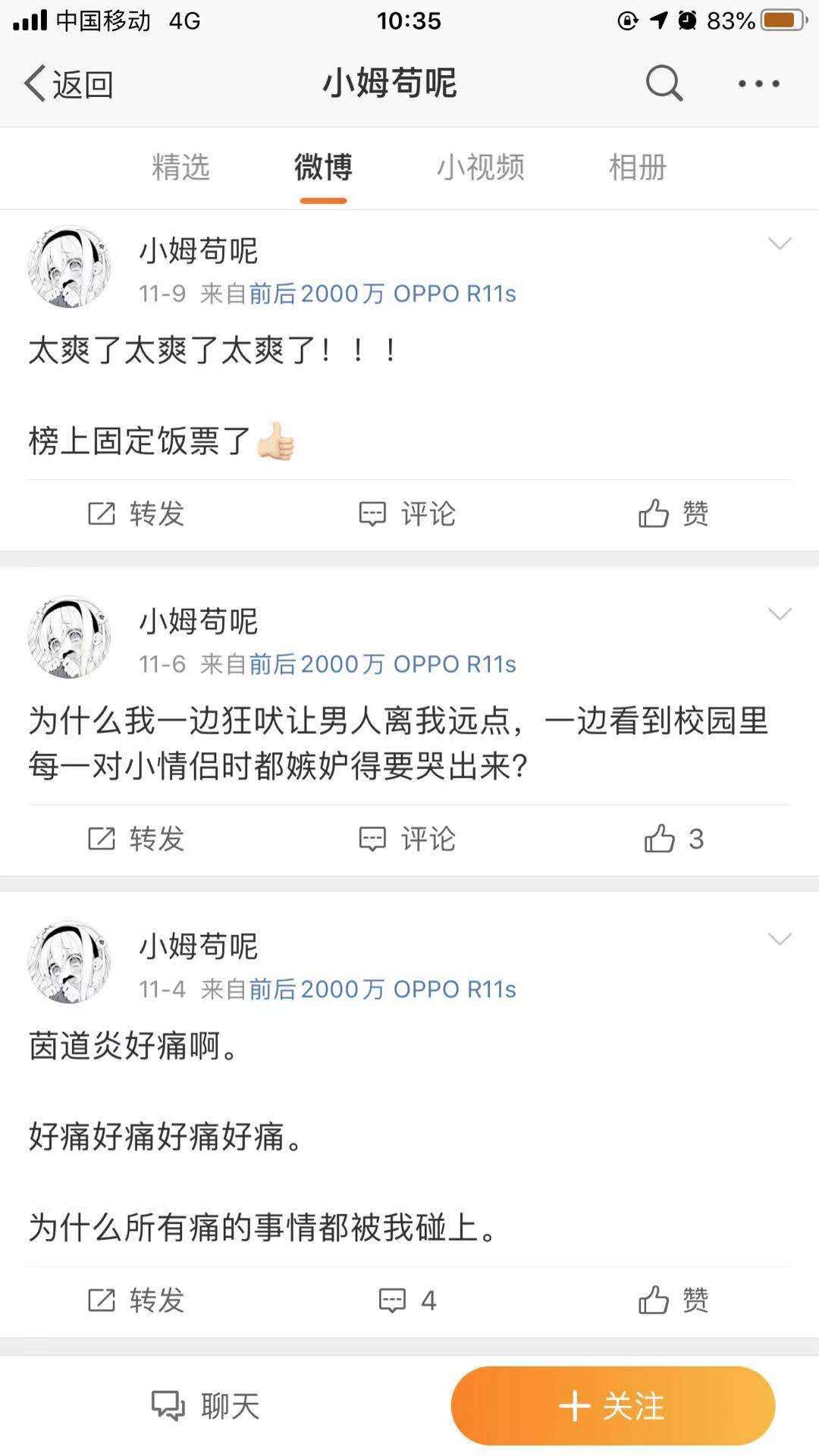The image size is (819, 1456).
Task: Expand options arrow on the 11-9 post
Action: (780, 243)
